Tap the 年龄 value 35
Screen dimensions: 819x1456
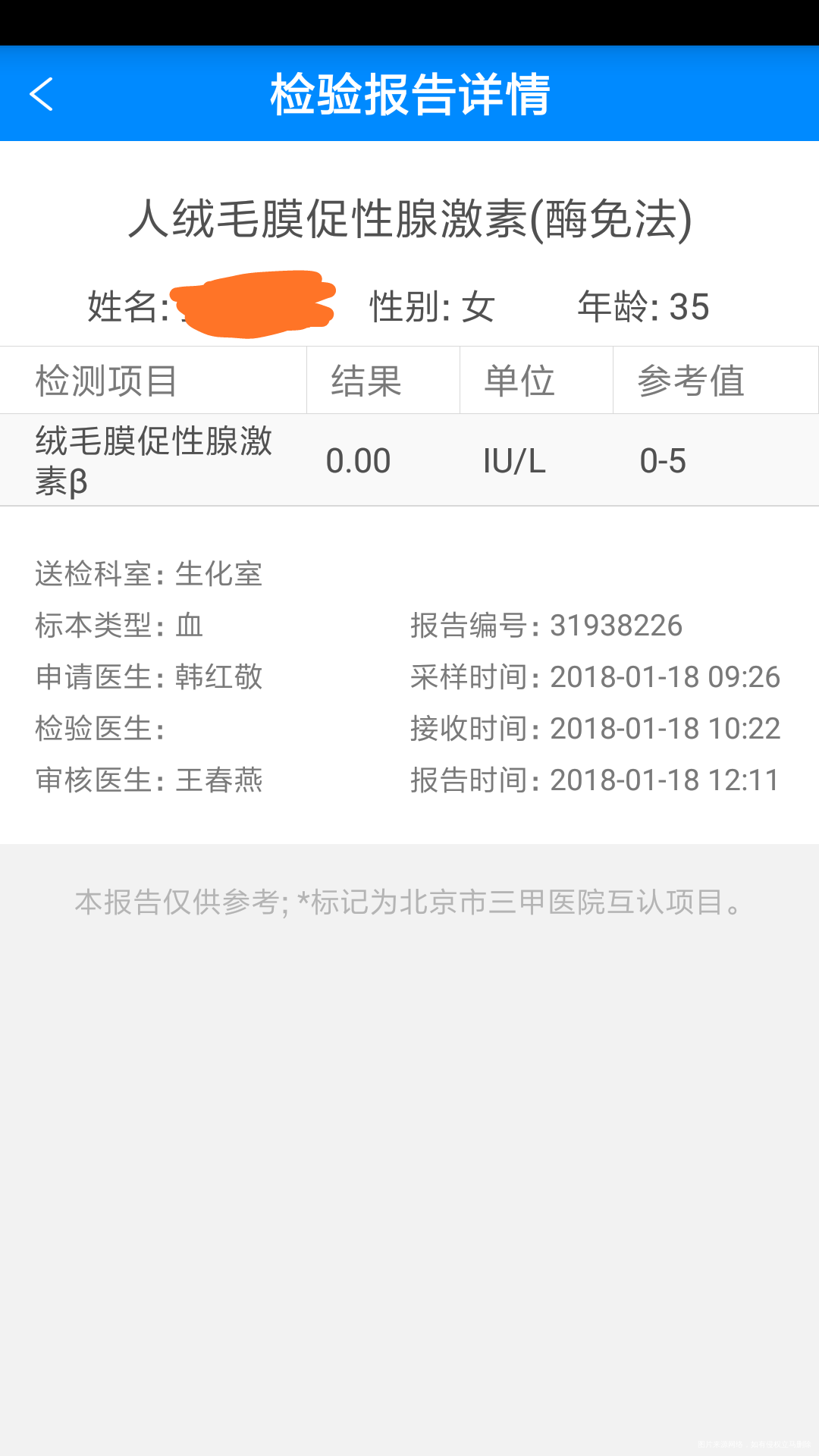tap(643, 307)
